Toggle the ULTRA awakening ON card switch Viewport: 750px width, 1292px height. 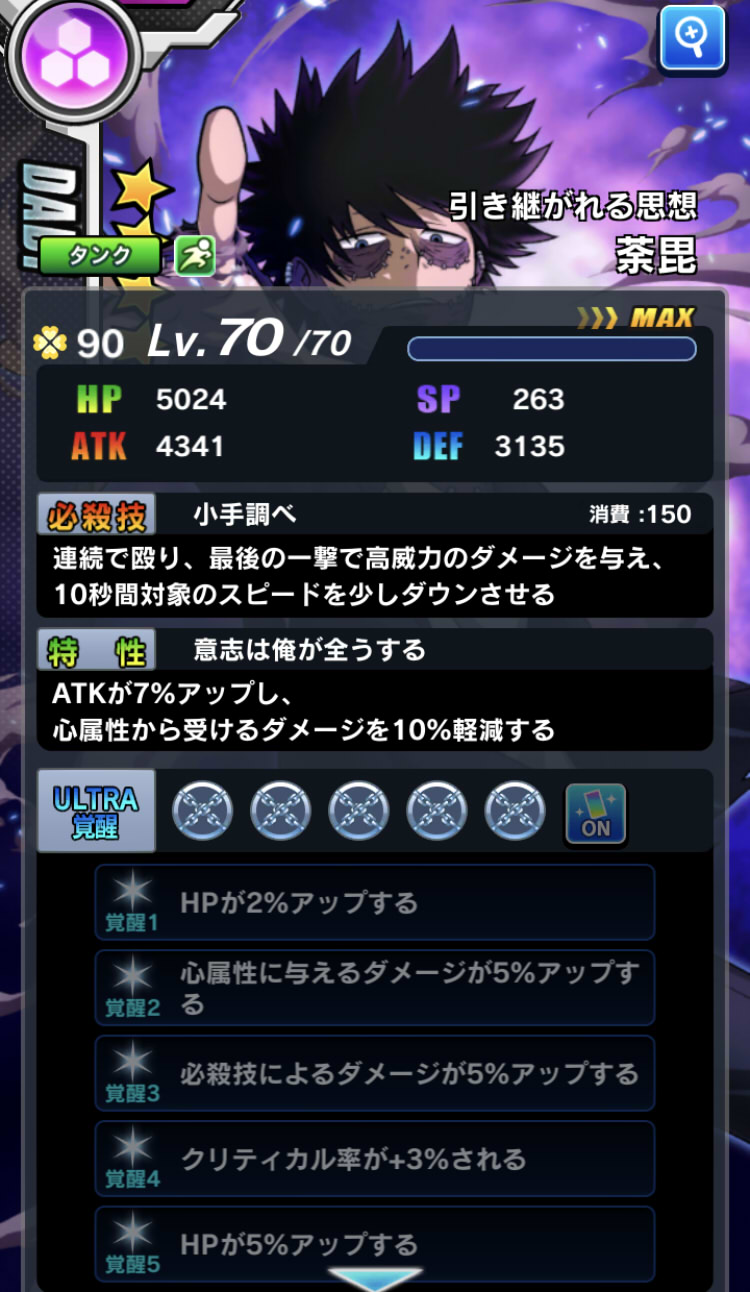(x=596, y=812)
